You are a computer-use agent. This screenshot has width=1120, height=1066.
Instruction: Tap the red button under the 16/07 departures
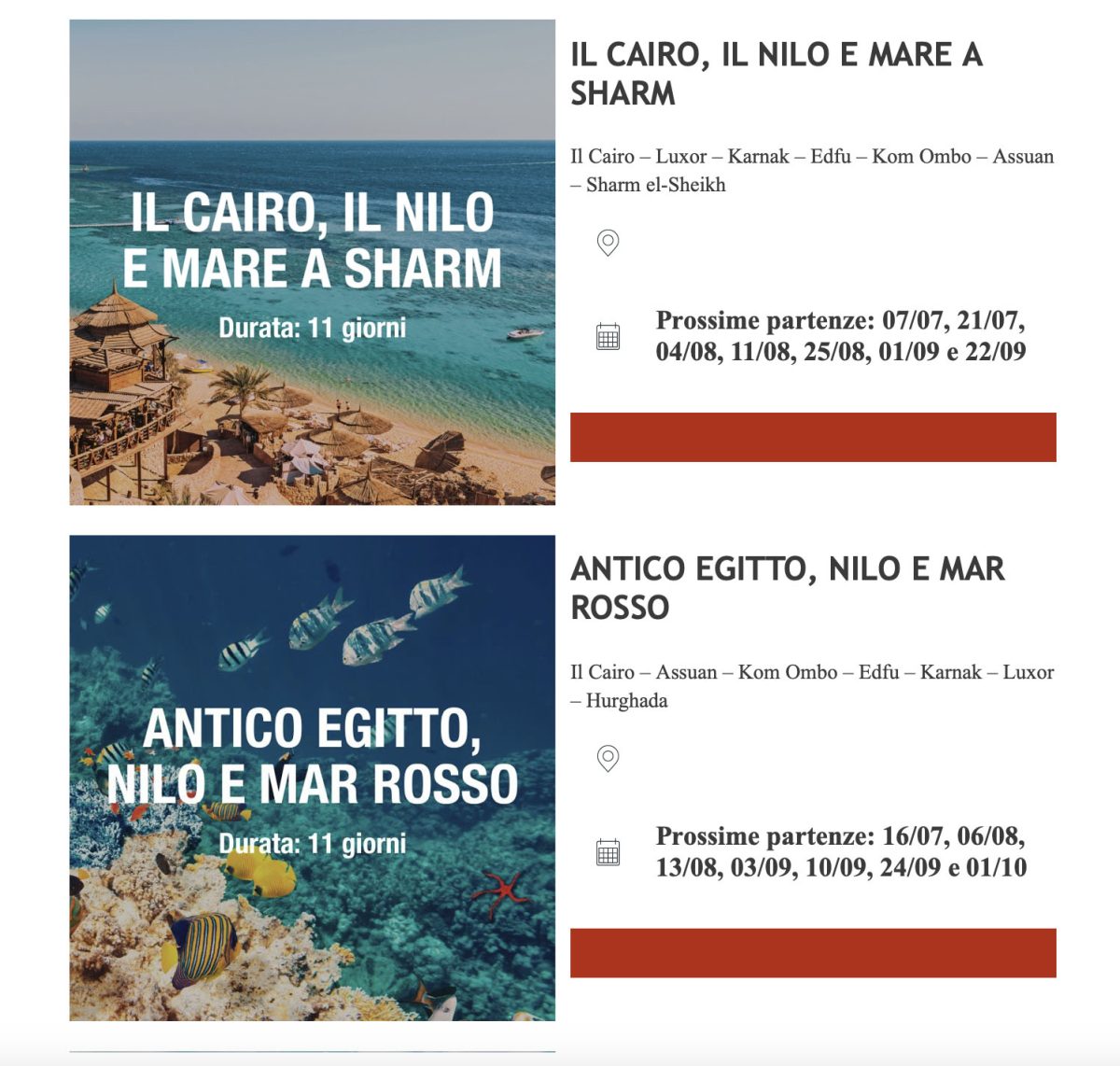click(813, 952)
